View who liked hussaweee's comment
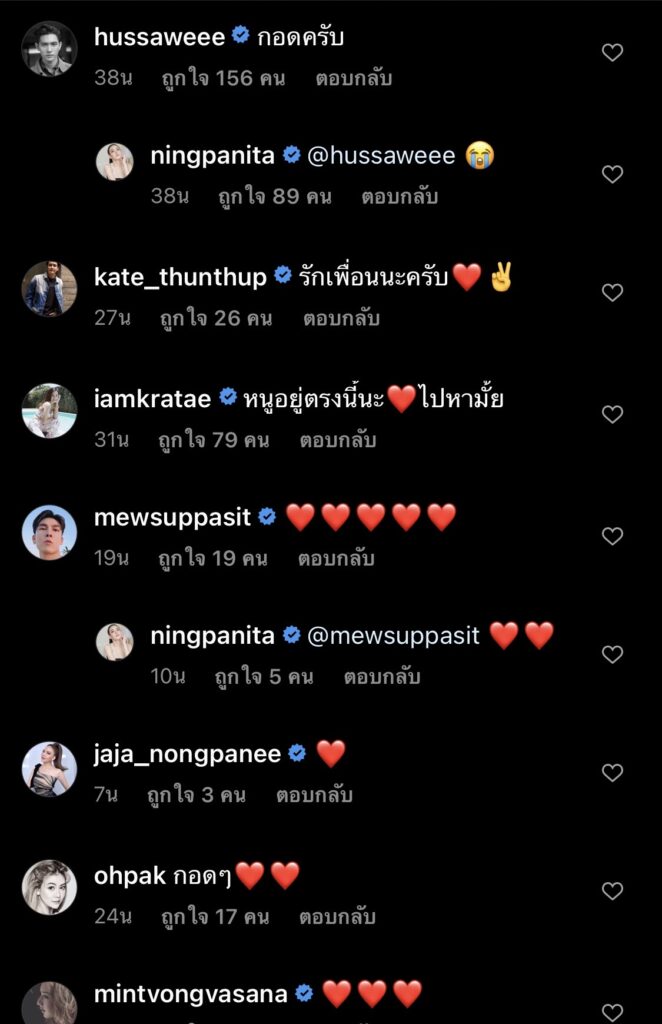The width and height of the screenshot is (662, 1024). coord(220,77)
